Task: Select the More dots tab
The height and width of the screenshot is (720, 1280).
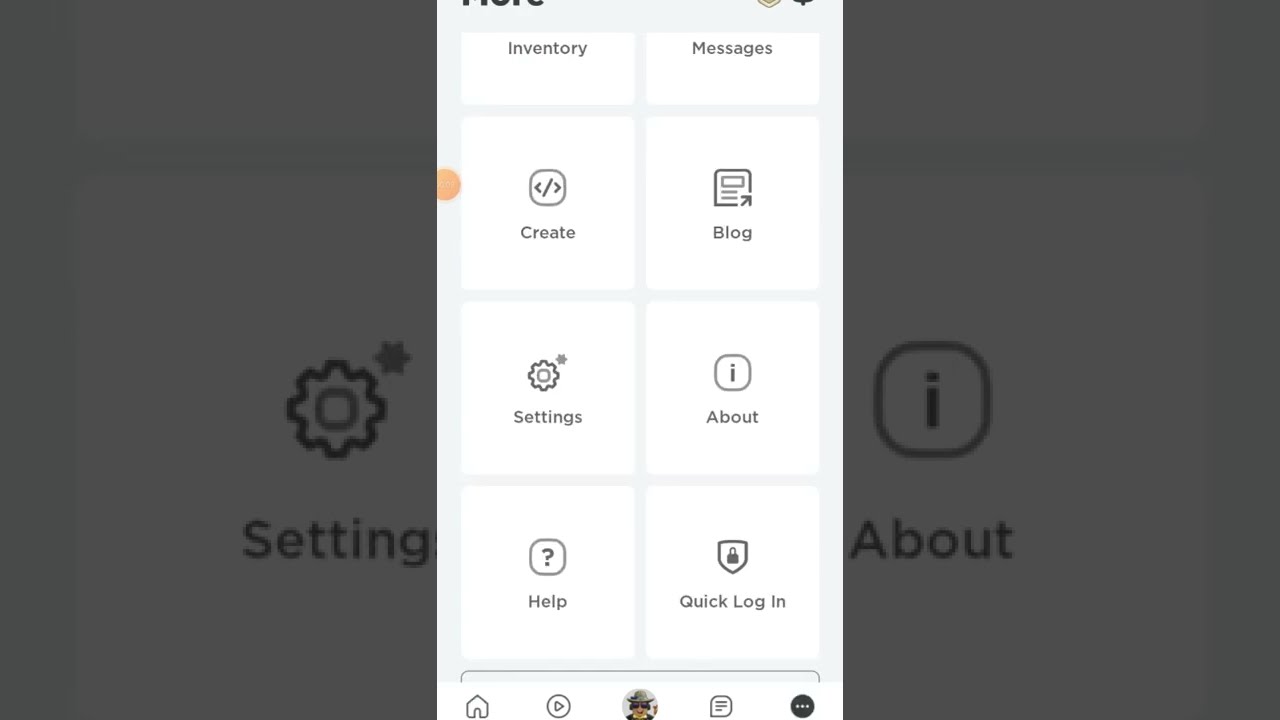Action: pyautogui.click(x=802, y=706)
